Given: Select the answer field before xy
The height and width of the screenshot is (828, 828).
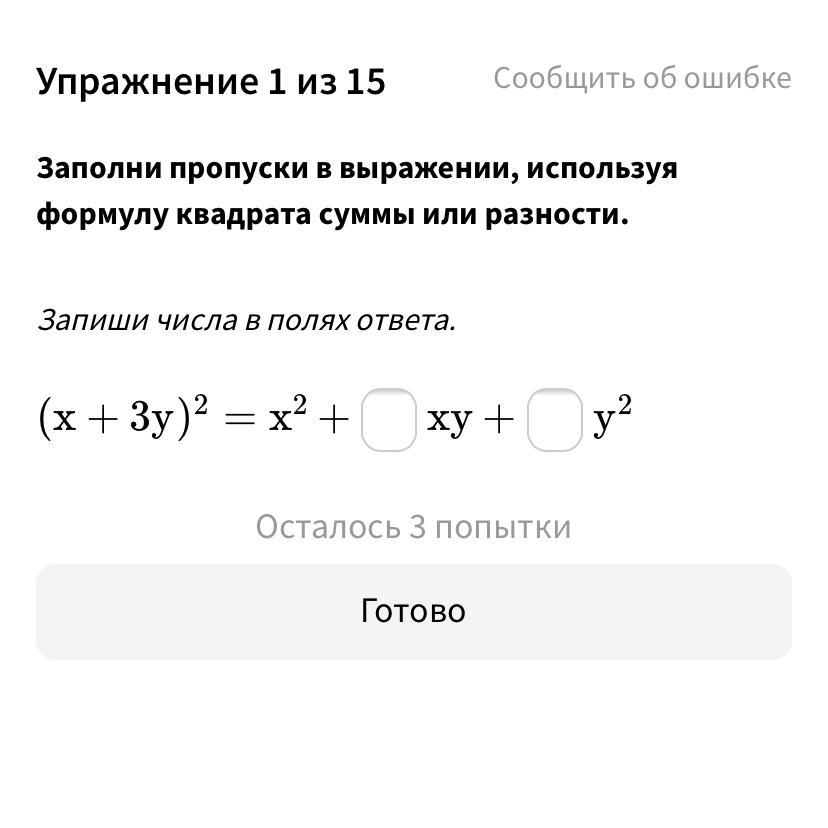Looking at the screenshot, I should 389,420.
